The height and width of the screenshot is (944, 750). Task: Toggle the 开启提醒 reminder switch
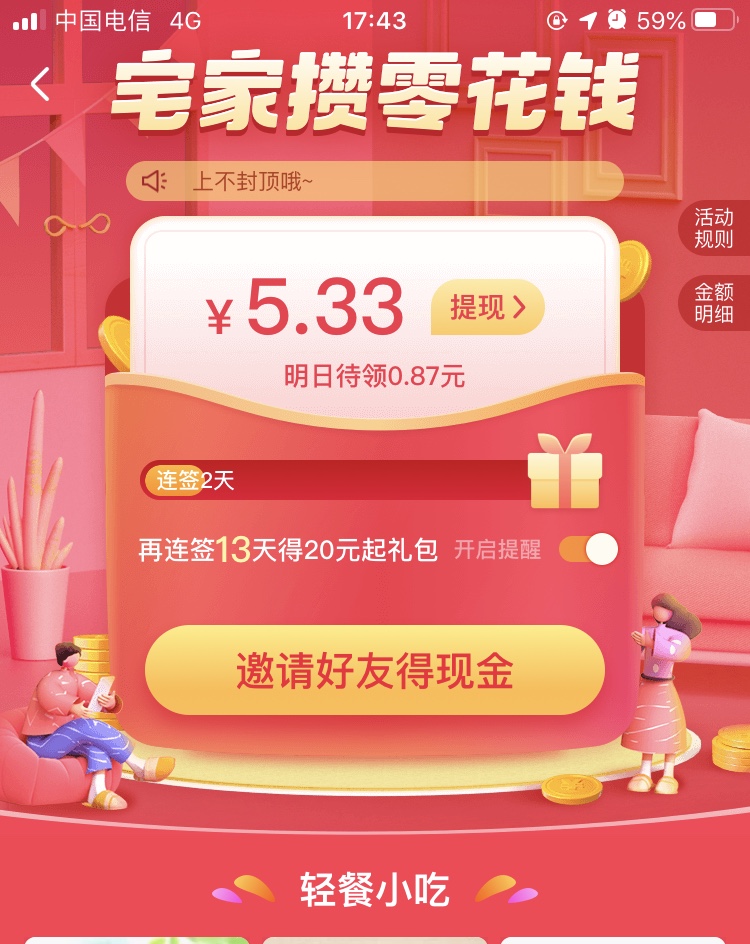tap(588, 550)
